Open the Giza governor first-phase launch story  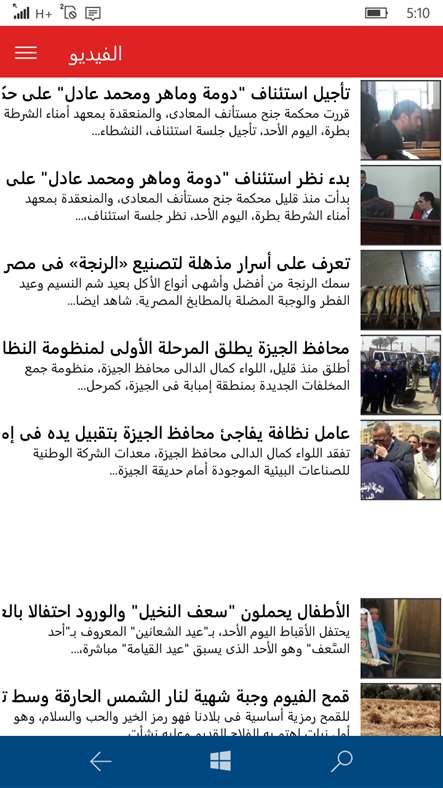tap(222, 375)
